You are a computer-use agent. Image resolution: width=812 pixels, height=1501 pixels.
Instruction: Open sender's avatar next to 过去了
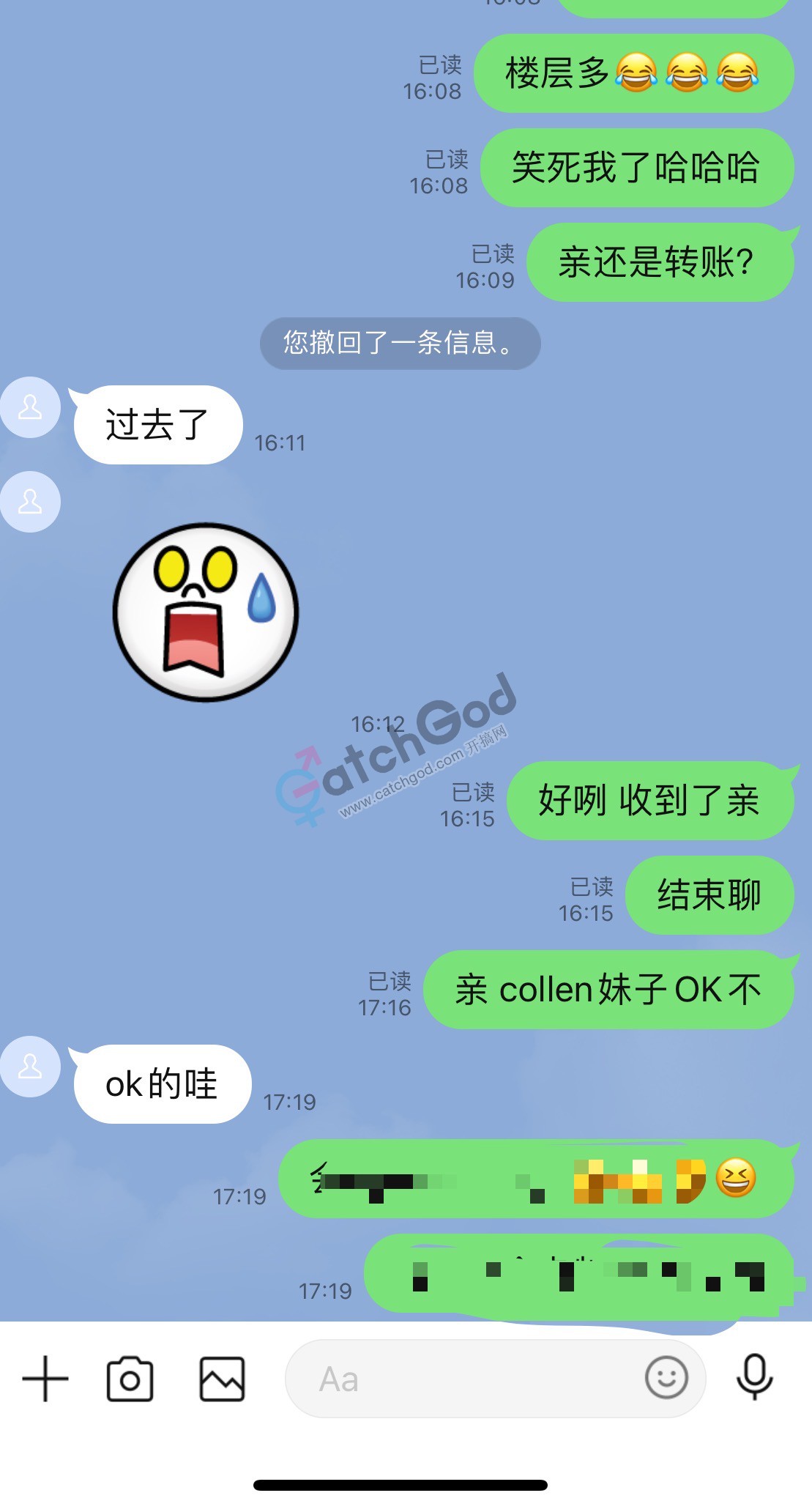(x=30, y=407)
